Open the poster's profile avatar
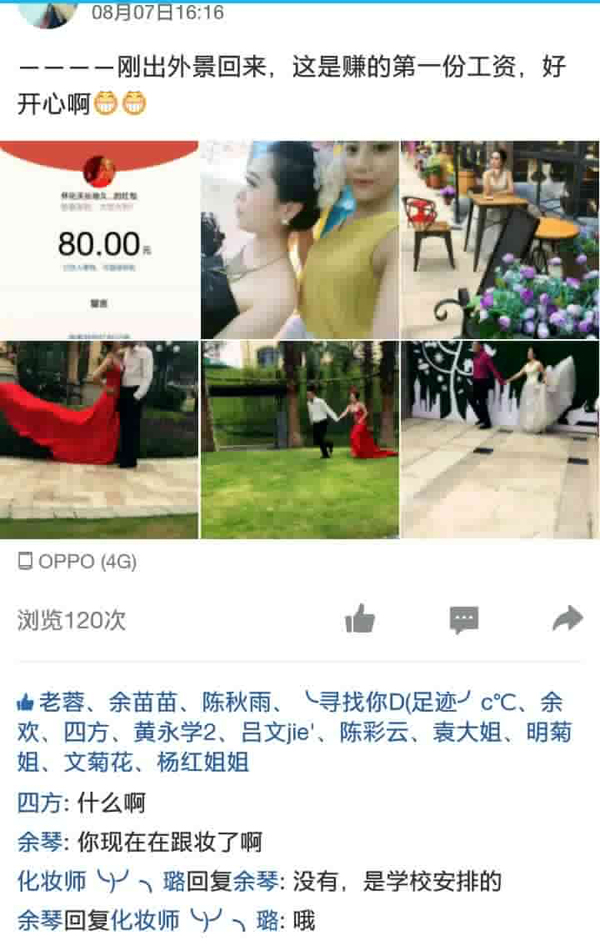600x945 pixels. [x=48, y=12]
